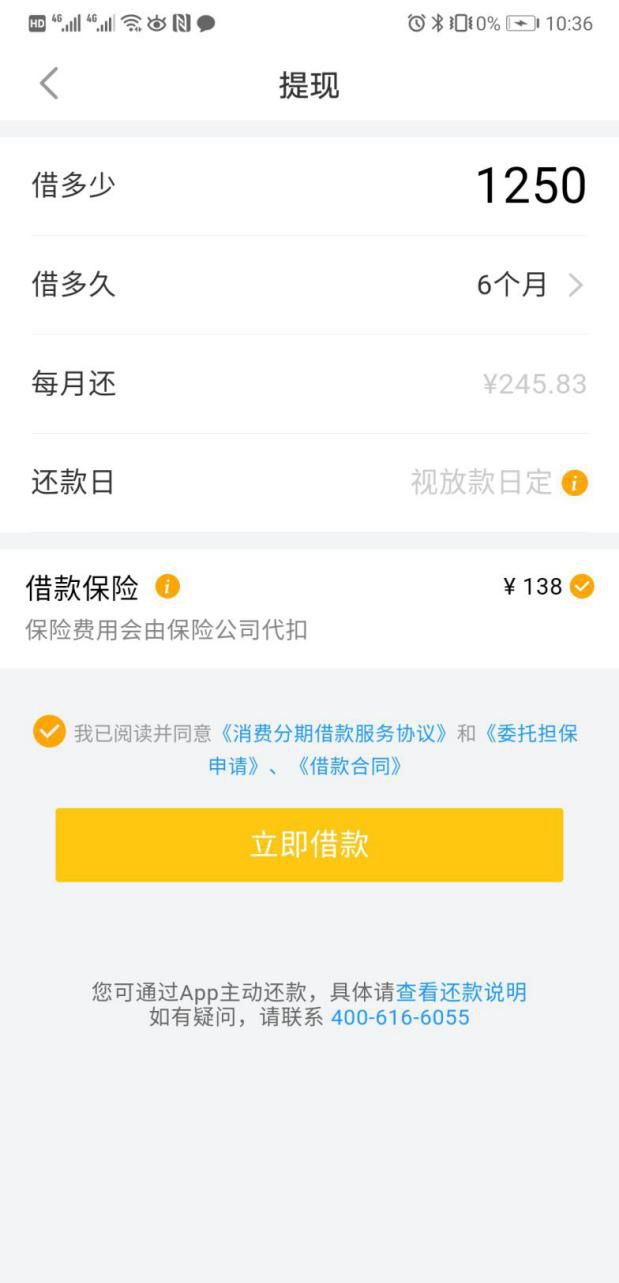The image size is (619, 1283).
Task: Change the 借多久 loan term of 6个月
Action: pyautogui.click(x=530, y=285)
